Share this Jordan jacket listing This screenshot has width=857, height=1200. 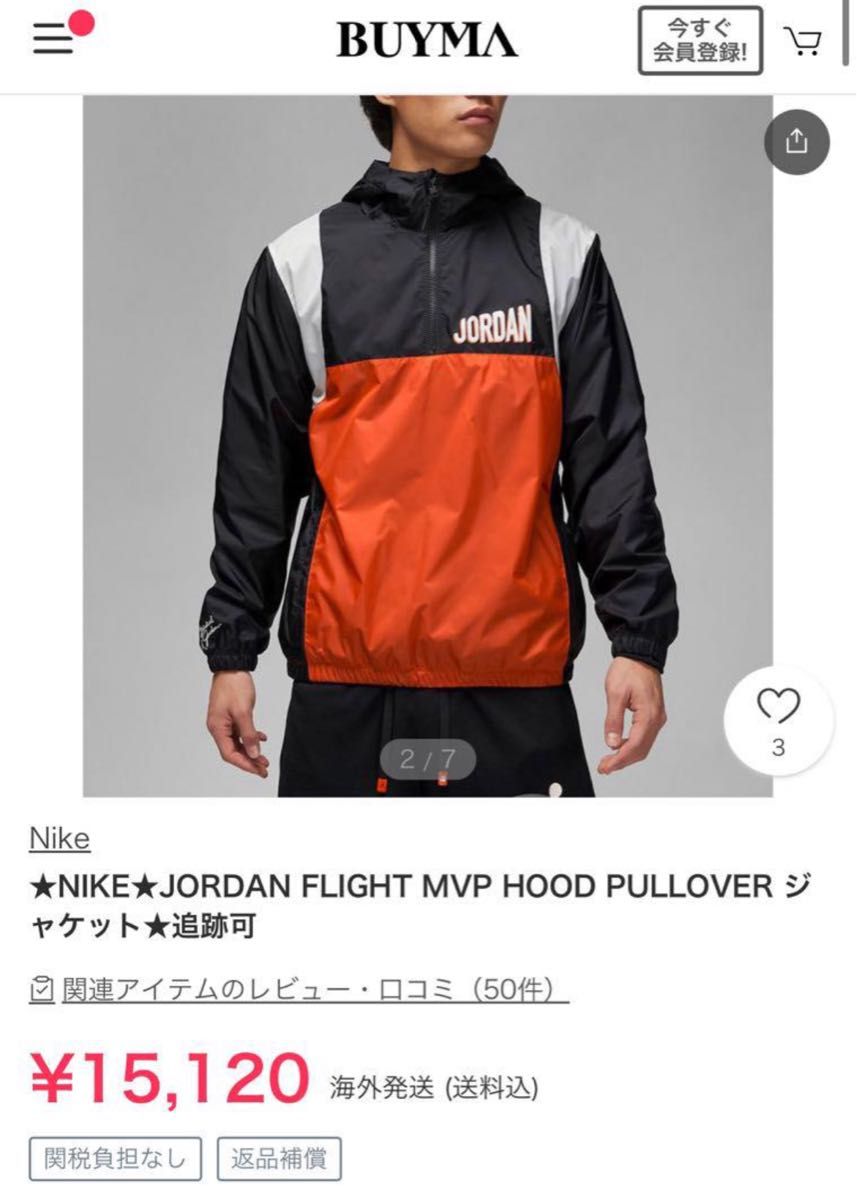pyautogui.click(x=796, y=142)
